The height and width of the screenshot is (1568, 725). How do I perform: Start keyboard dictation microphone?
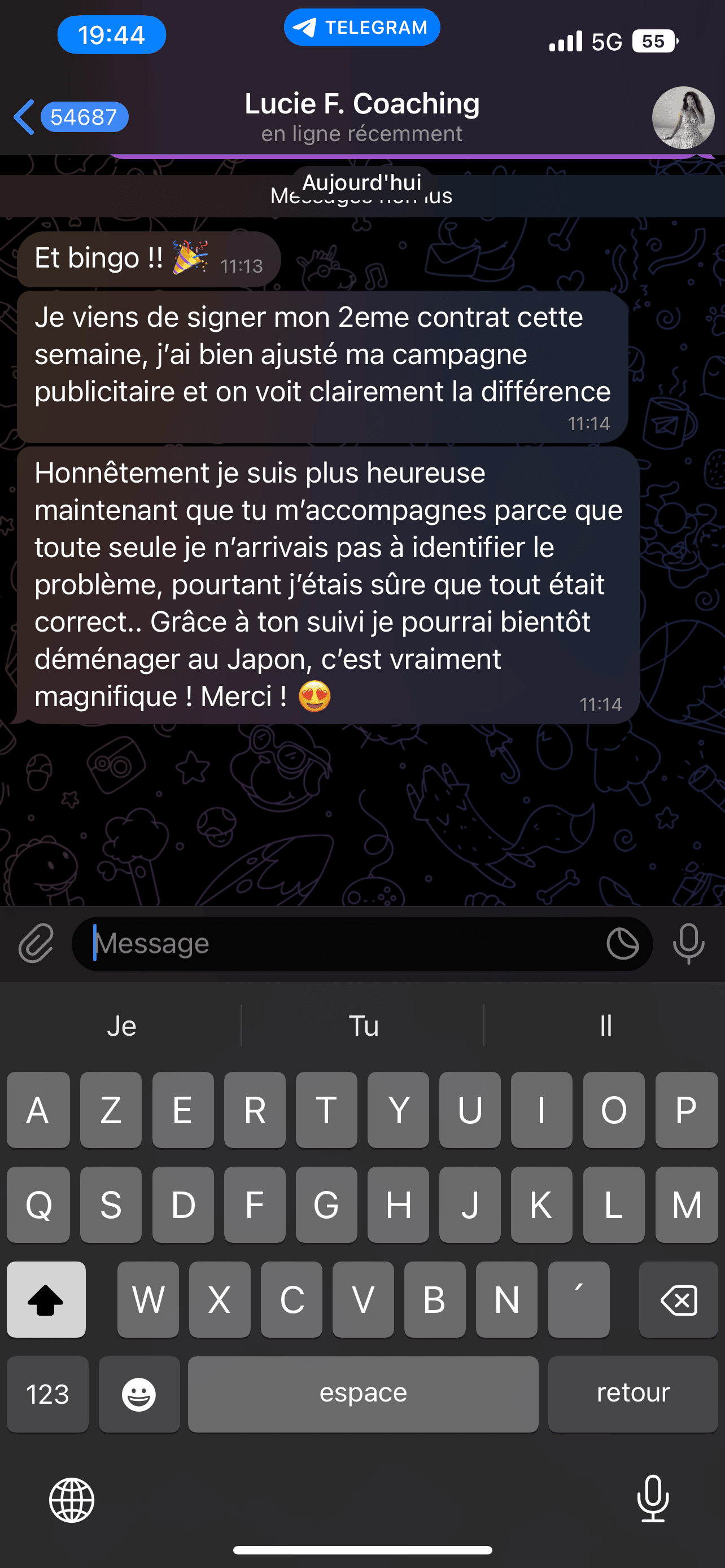[x=653, y=1499]
